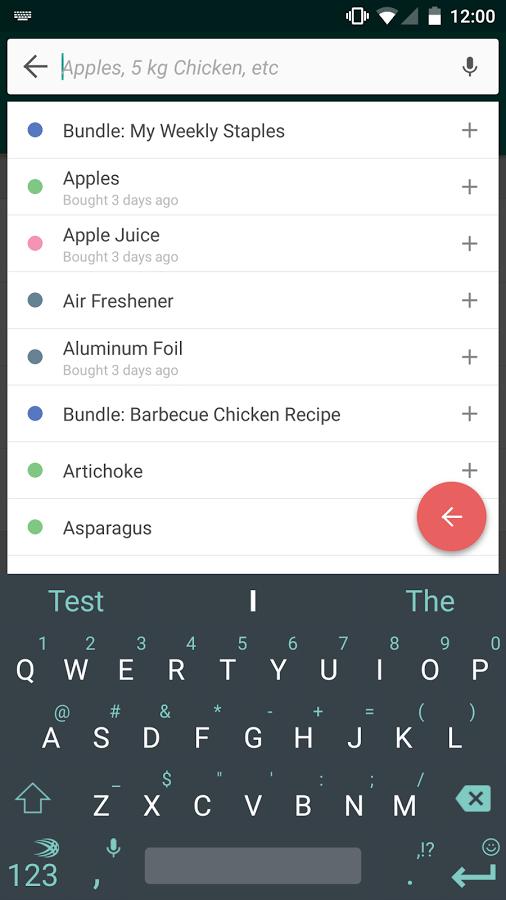506x900 pixels.
Task: Choose the Aluminum Foil item
Action: pos(252,357)
